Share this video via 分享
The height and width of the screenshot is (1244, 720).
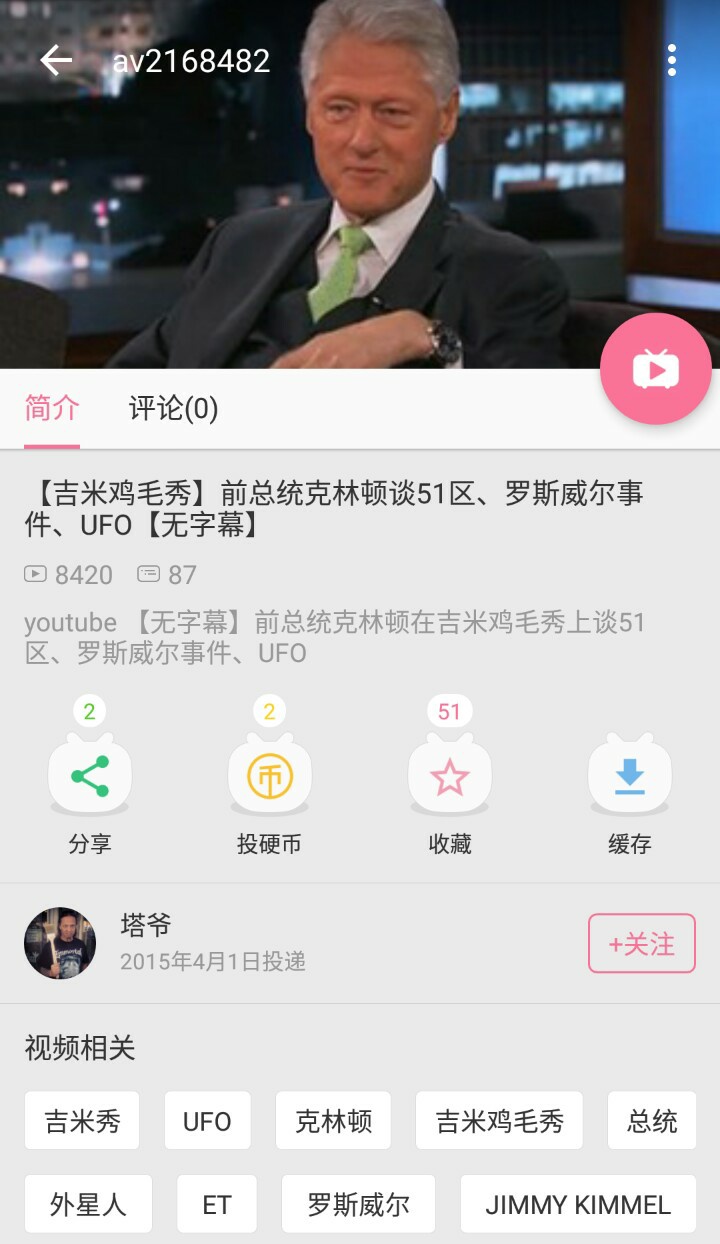90,777
